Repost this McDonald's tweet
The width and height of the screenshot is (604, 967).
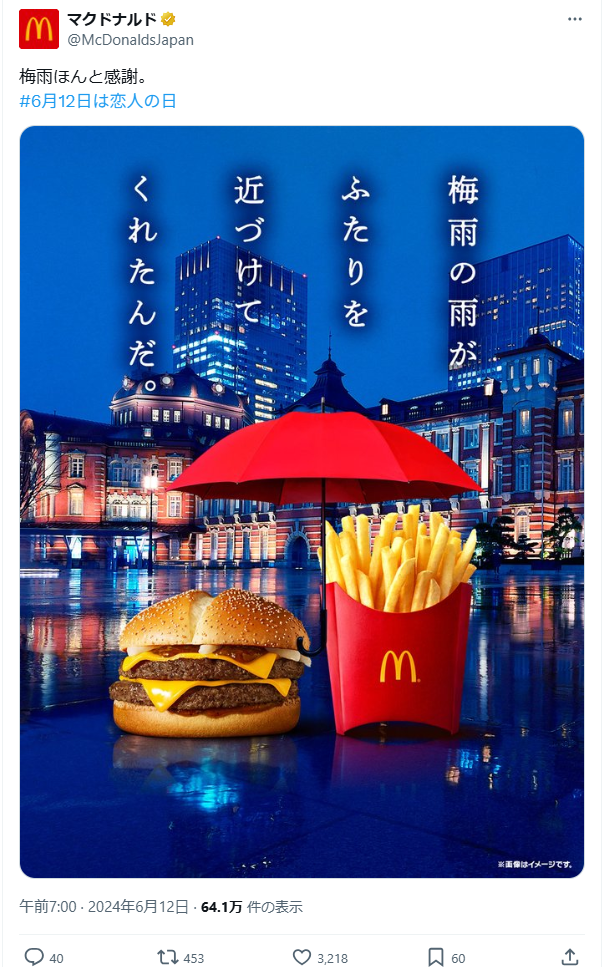point(168,957)
